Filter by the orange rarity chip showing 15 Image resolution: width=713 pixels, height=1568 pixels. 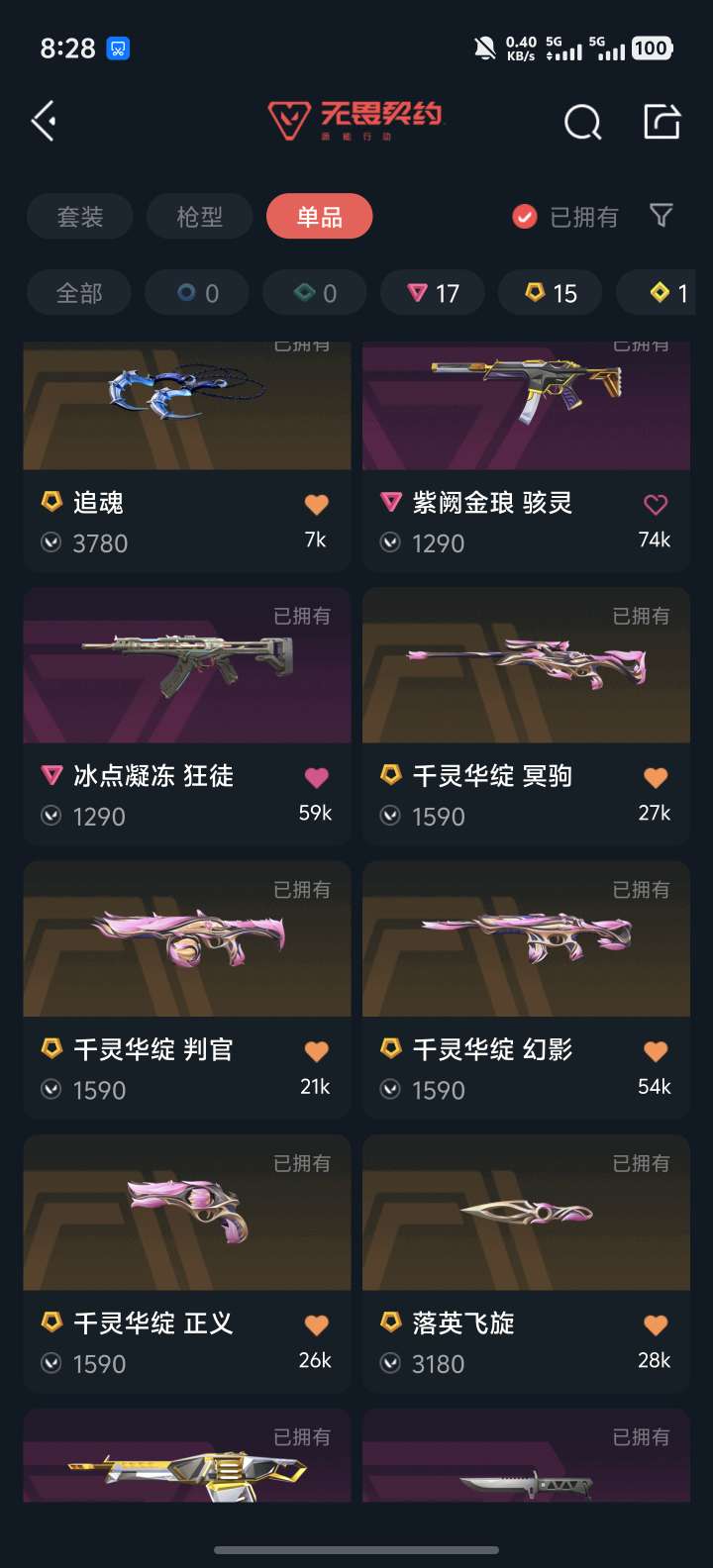click(x=551, y=293)
